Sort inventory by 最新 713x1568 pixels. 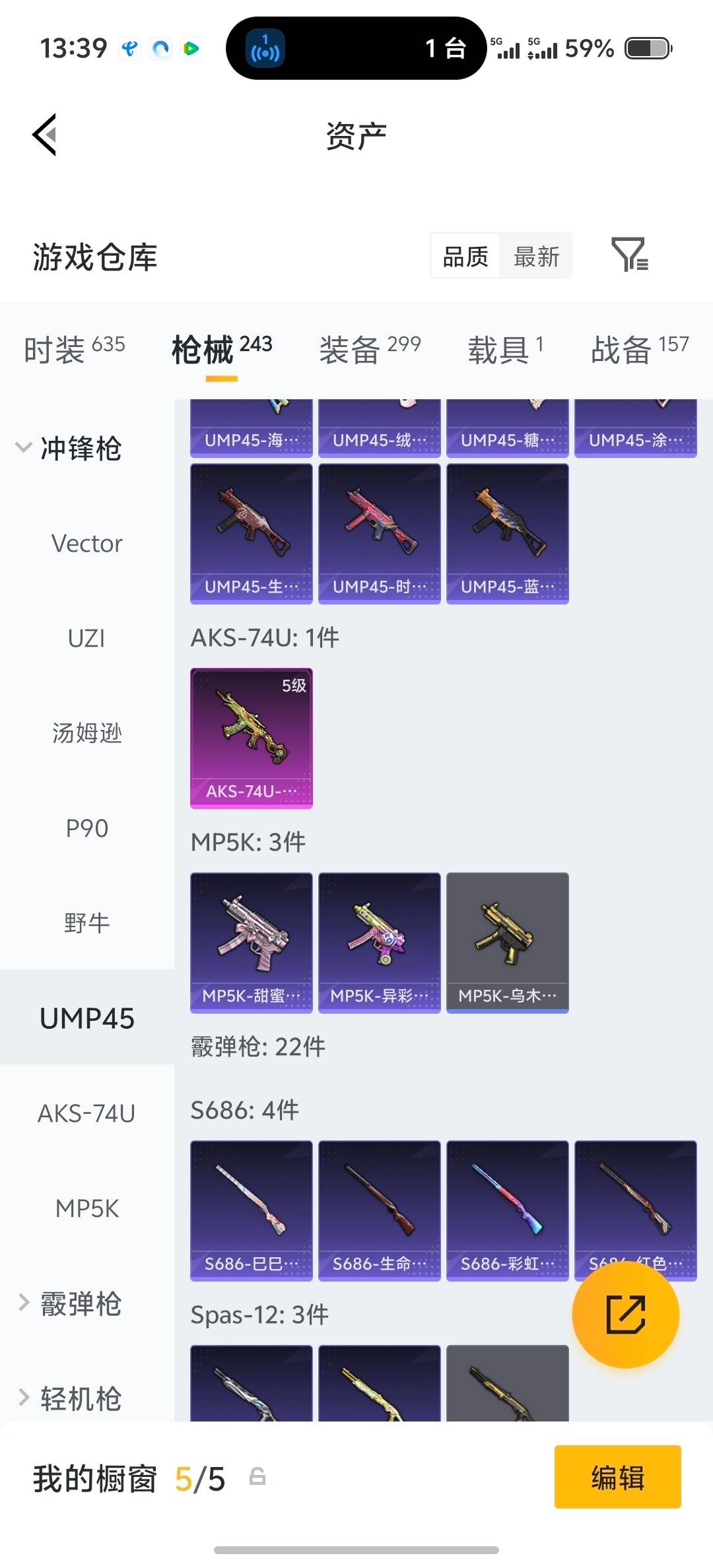[536, 256]
